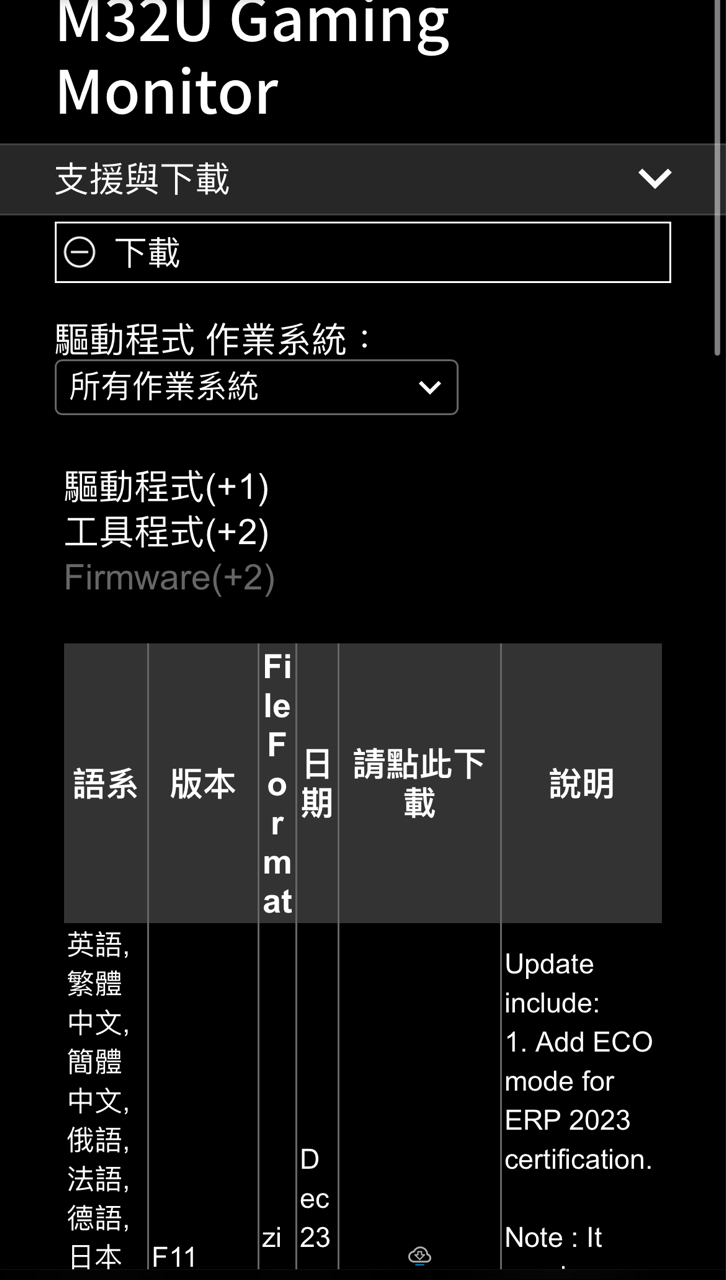The width and height of the screenshot is (726, 1280).
Task: Download the F11 firmware file
Action: (420, 1255)
